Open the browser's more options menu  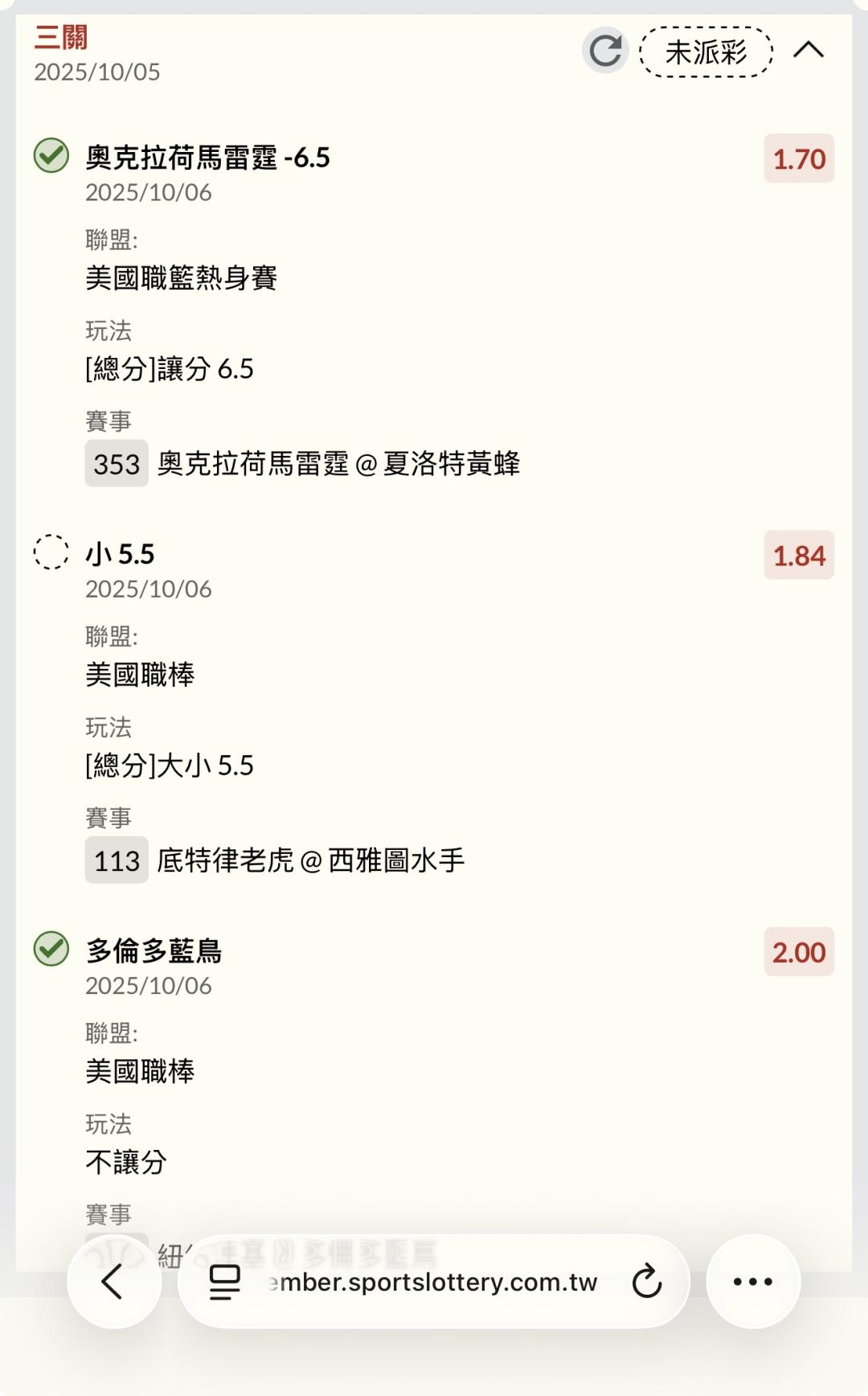(752, 1282)
